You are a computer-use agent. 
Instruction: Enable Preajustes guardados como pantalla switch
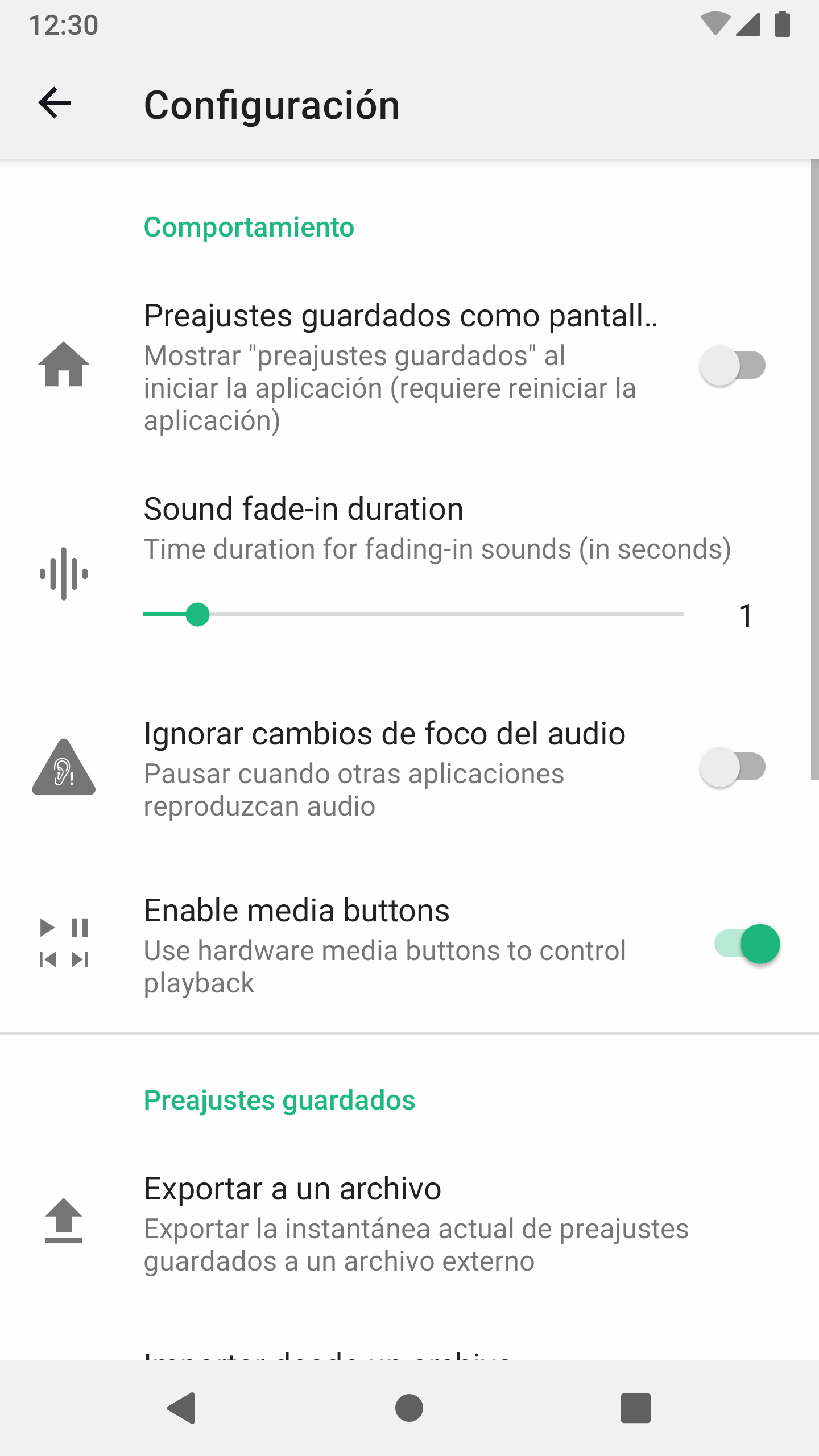tap(733, 365)
